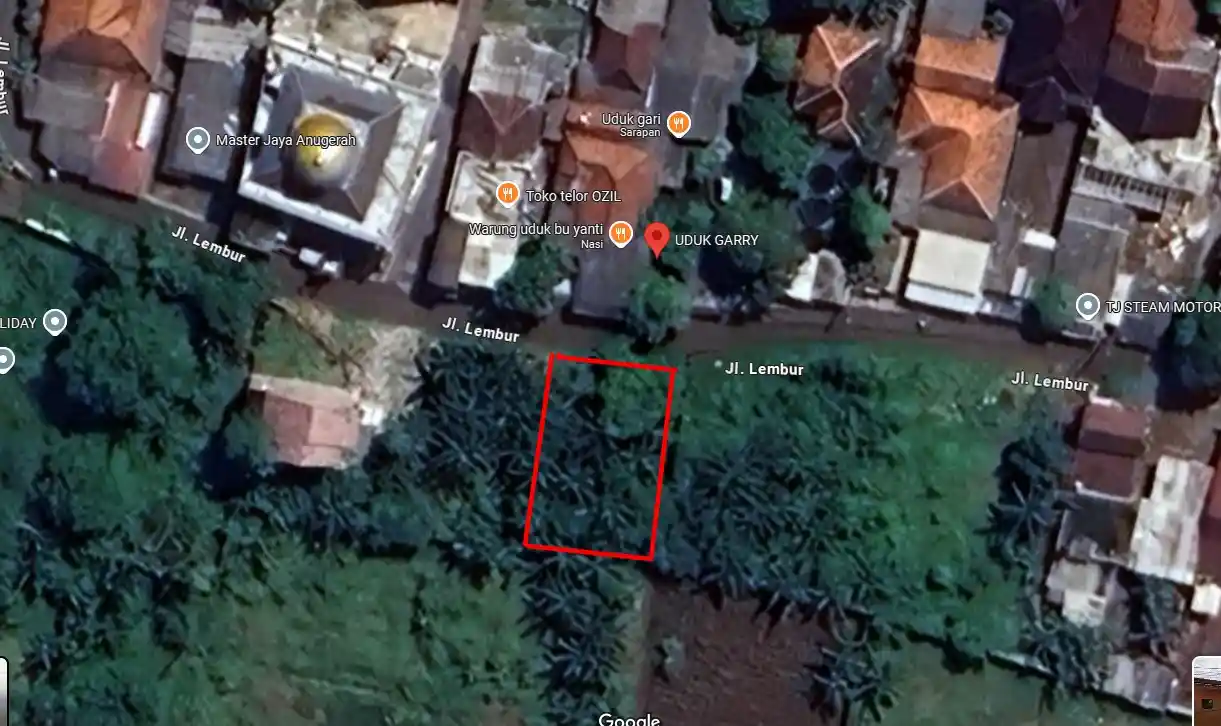Select the Uduk gari restaurant marker
The image size is (1221, 726).
(679, 123)
